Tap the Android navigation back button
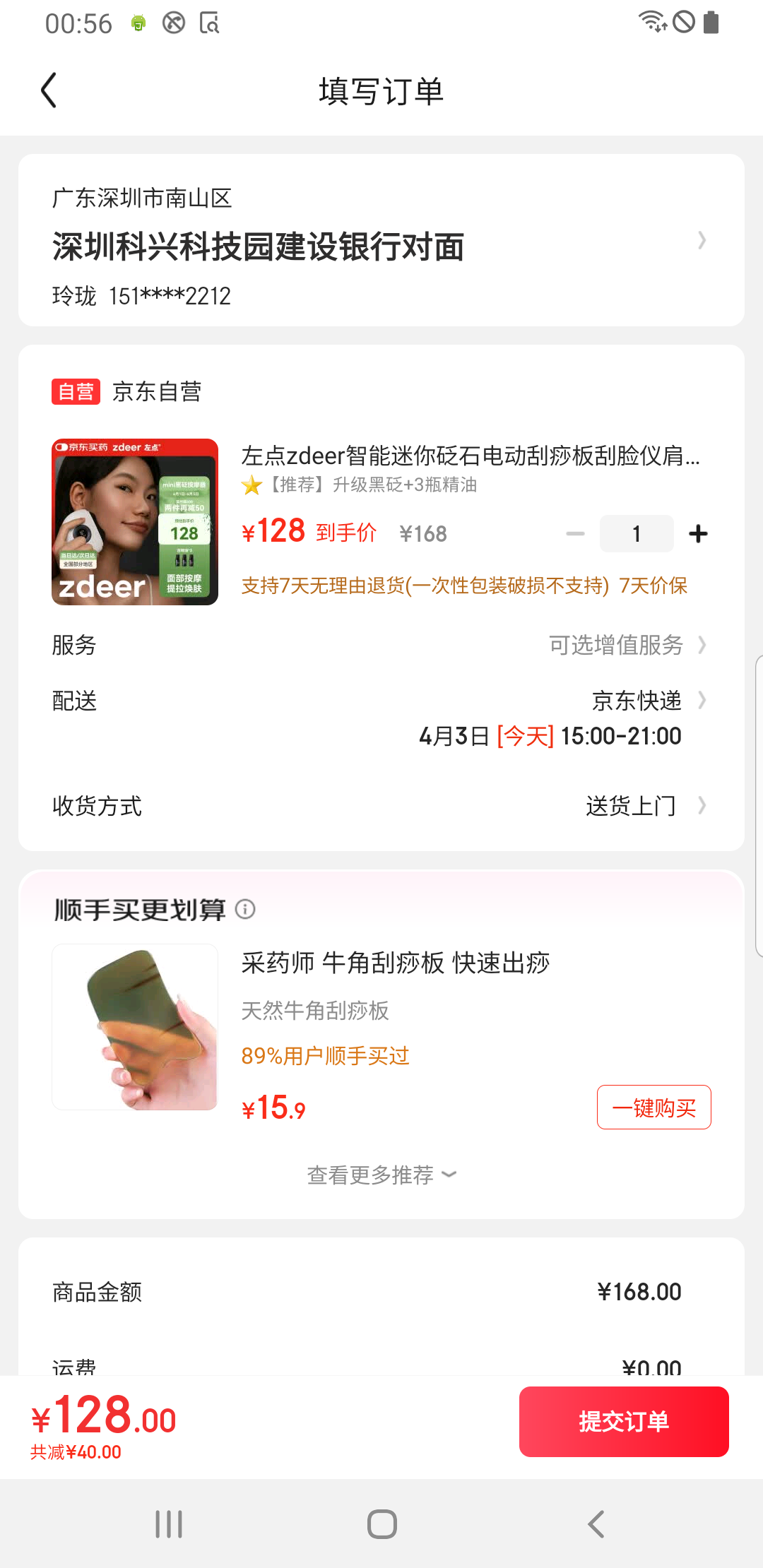 coord(596,1524)
